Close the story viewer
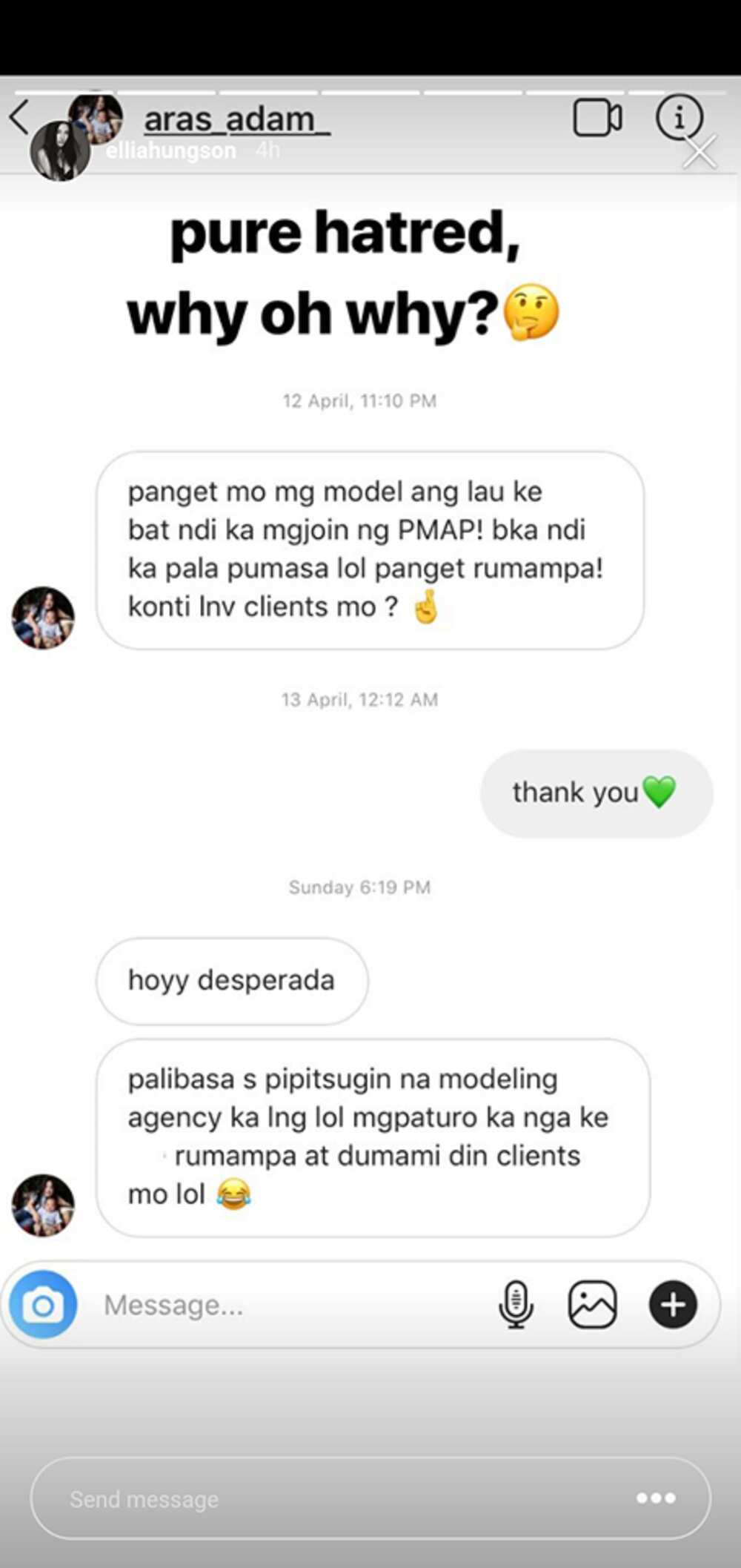The height and width of the screenshot is (1568, 741). (700, 153)
